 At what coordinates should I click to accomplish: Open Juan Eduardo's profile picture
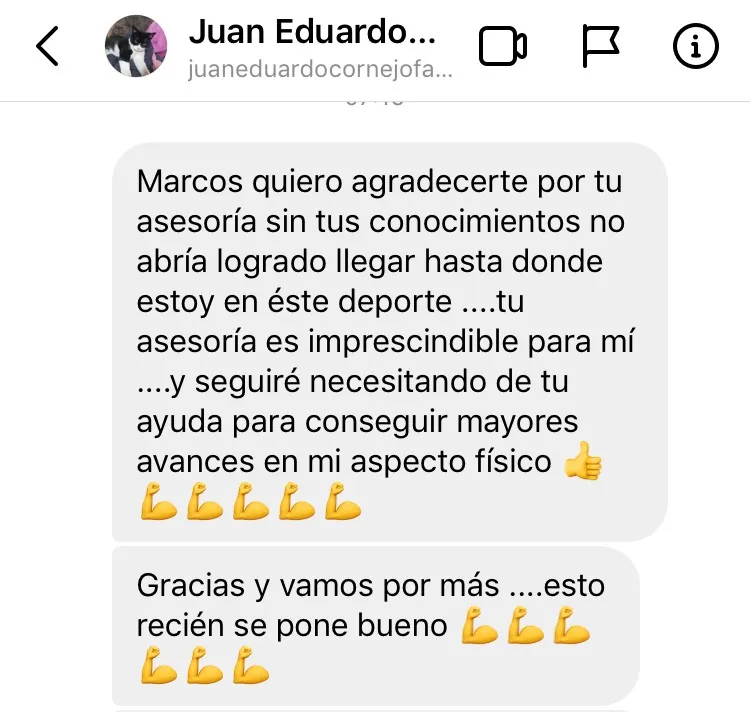tap(136, 46)
